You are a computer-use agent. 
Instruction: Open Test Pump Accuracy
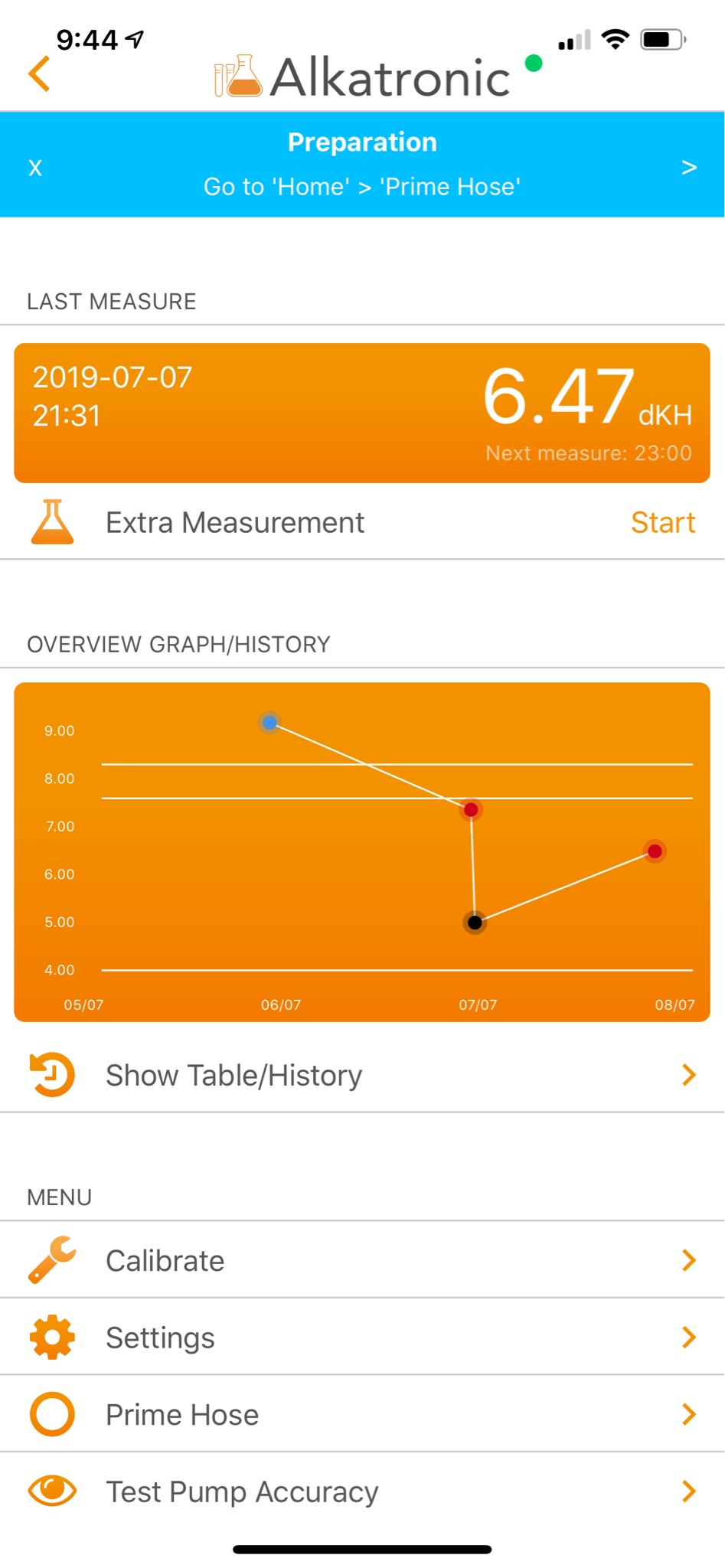pos(361,1491)
